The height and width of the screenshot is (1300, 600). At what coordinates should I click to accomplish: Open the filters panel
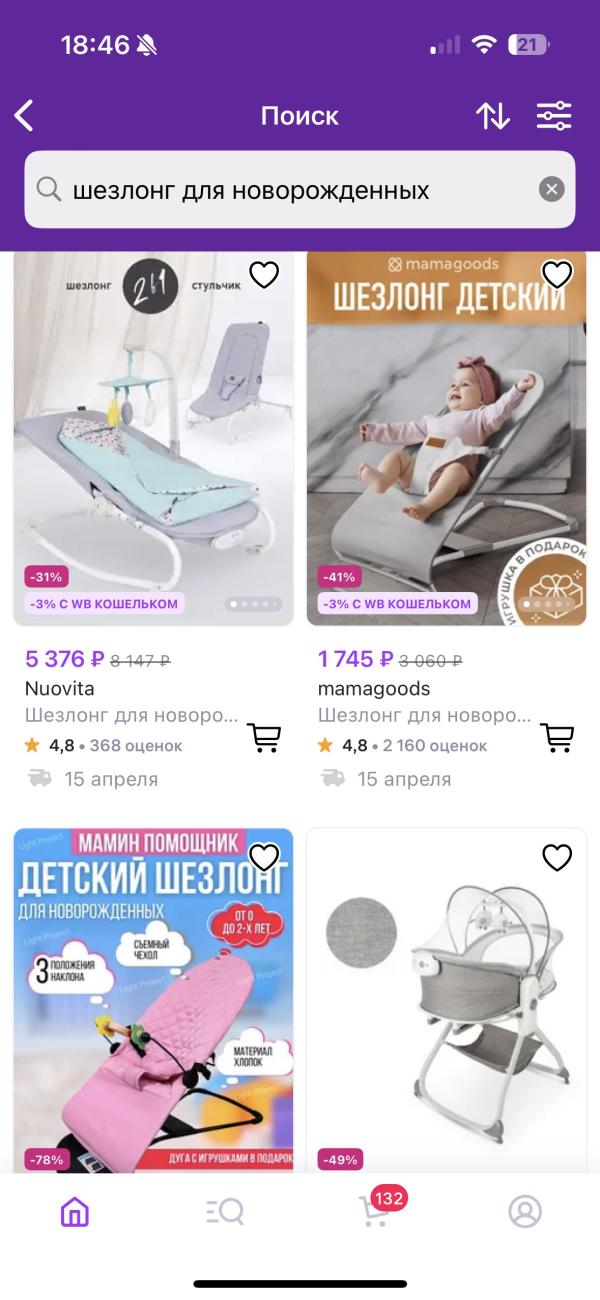pos(553,116)
